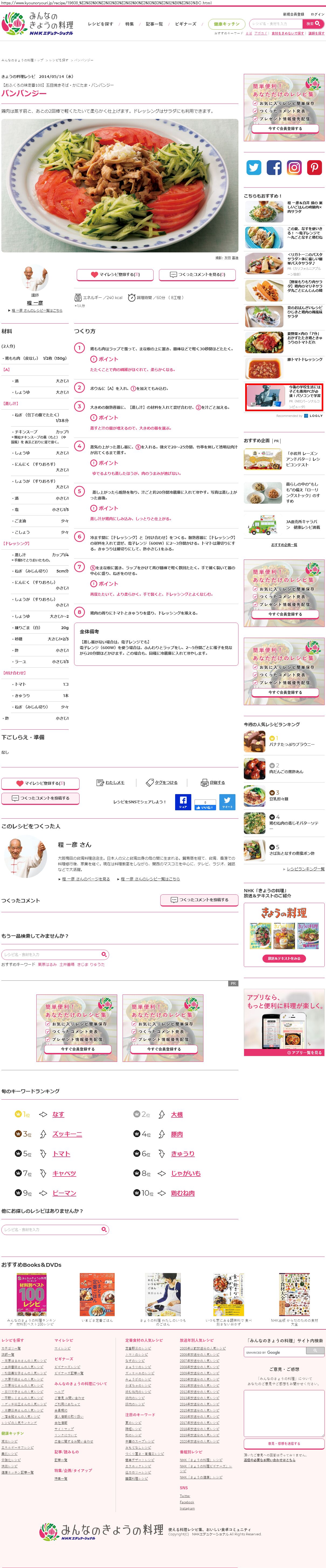Tap the blue ツイート share button
Screen dimensions: 326x1568
[227, 802]
